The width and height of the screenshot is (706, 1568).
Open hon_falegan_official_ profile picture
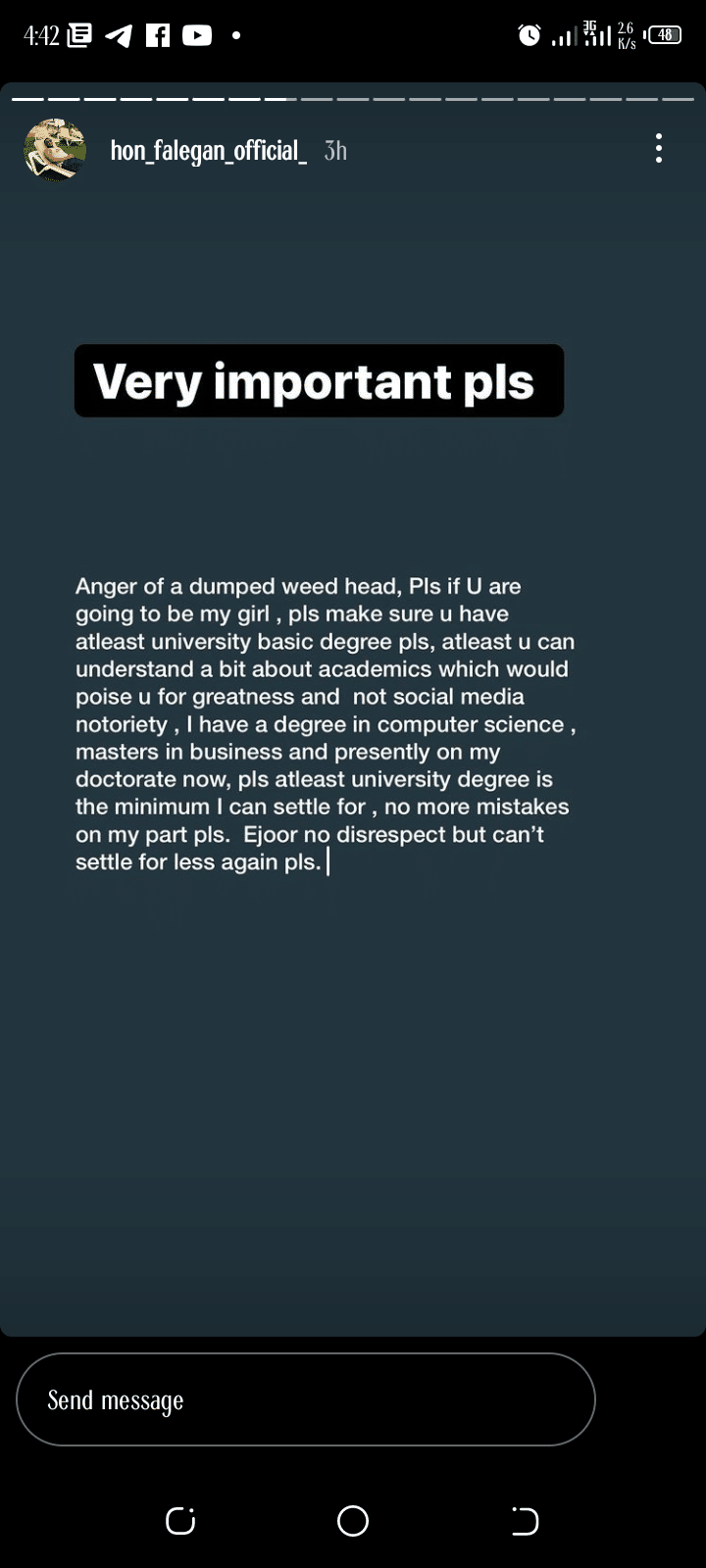[x=55, y=150]
